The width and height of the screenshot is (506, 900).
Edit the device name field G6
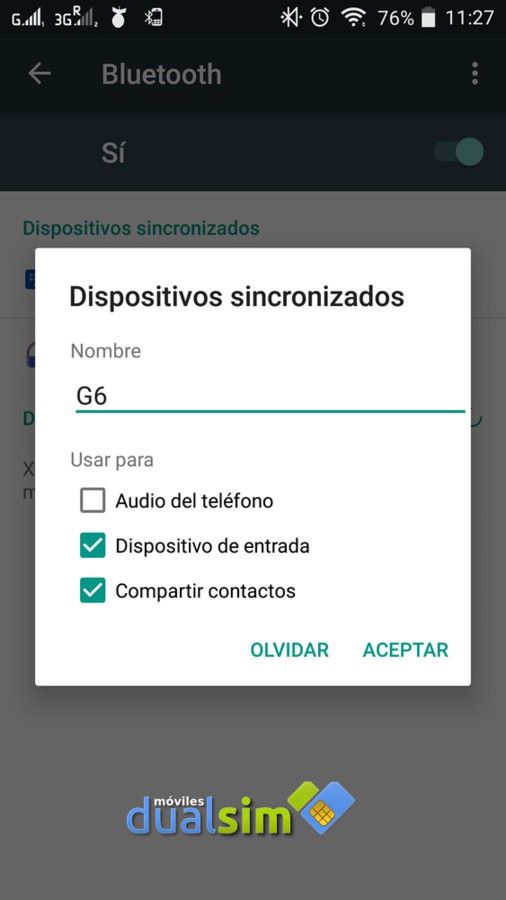(x=270, y=396)
